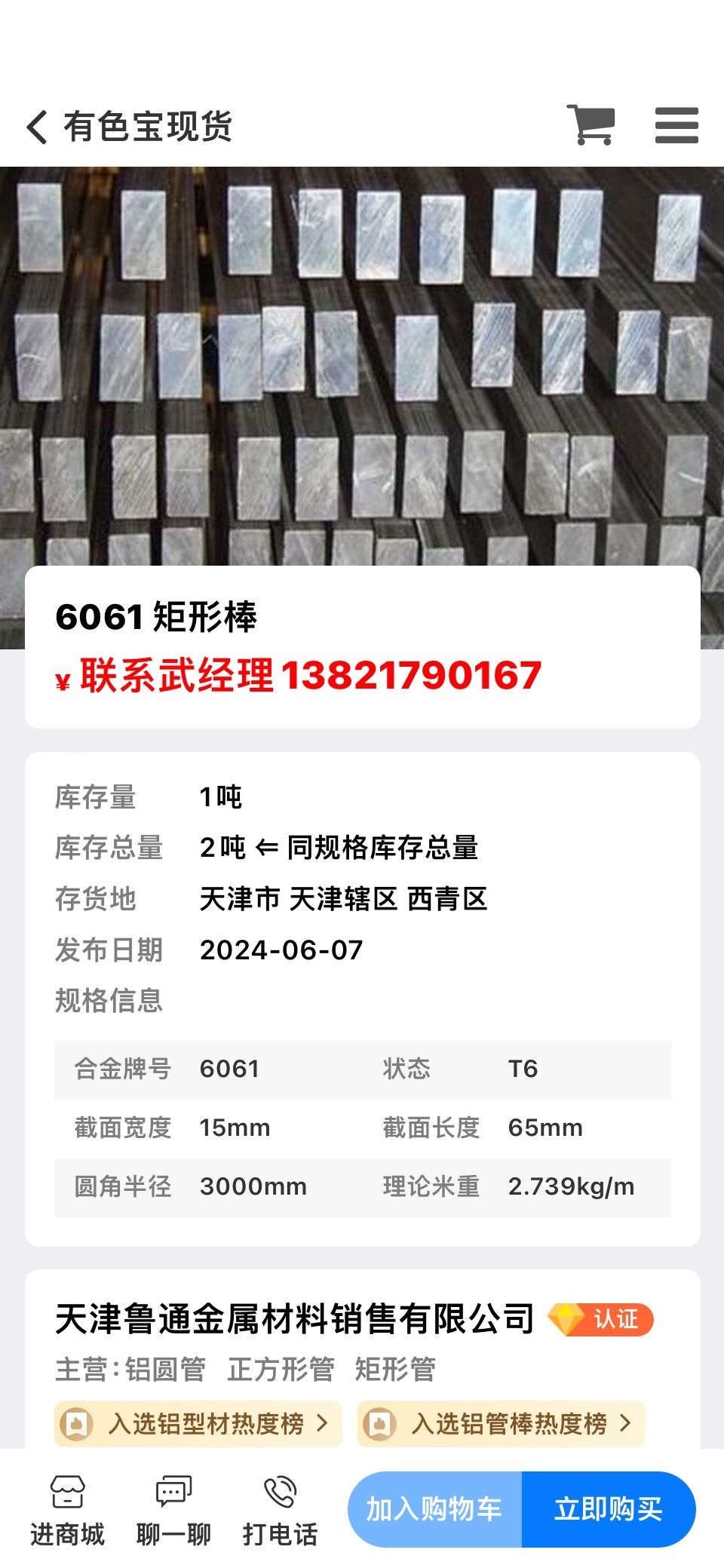Call the seller with 打电话
This screenshot has width=724, height=1568.
281,1510
